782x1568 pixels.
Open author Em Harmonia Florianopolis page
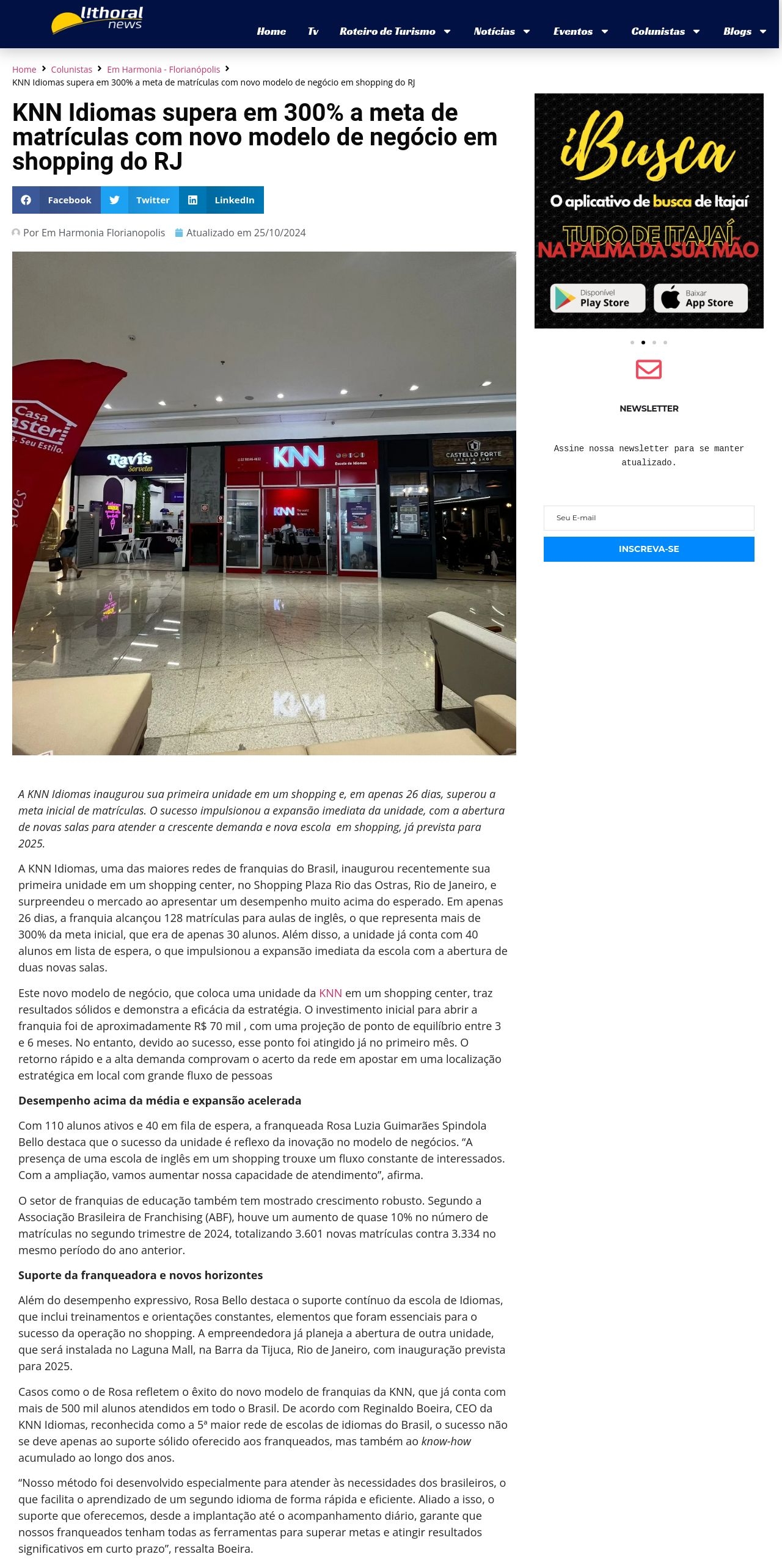93,233
